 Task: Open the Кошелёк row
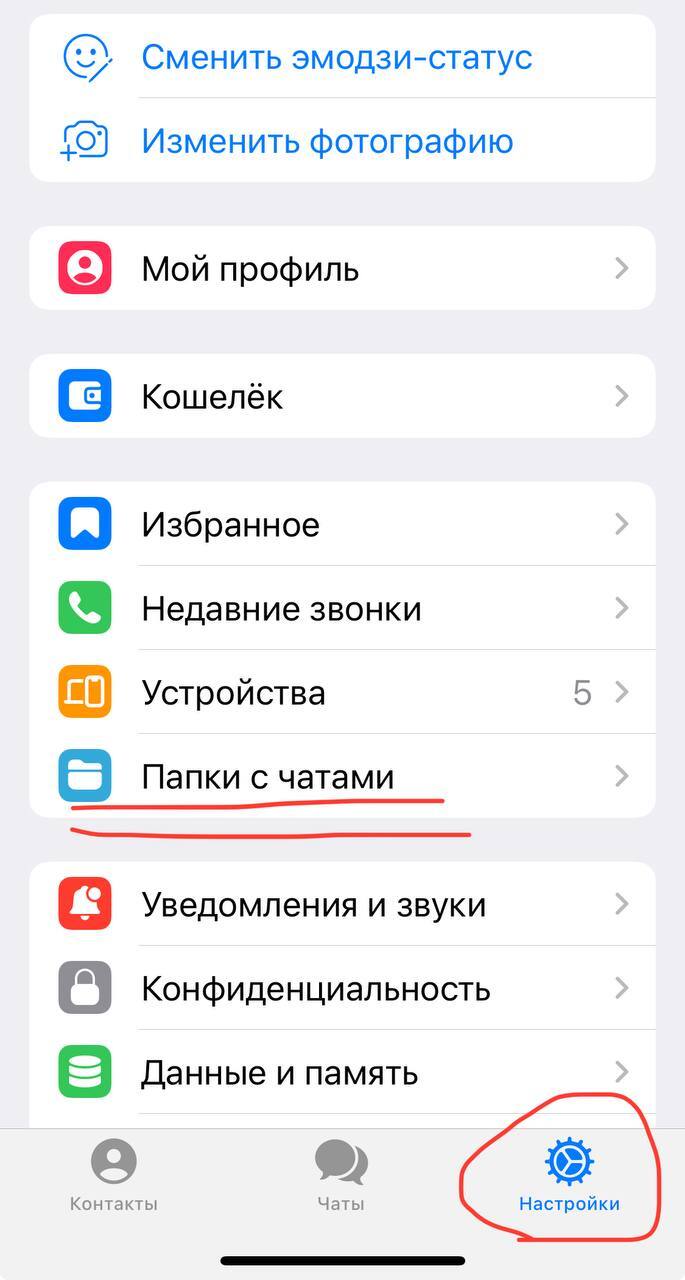(x=342, y=396)
